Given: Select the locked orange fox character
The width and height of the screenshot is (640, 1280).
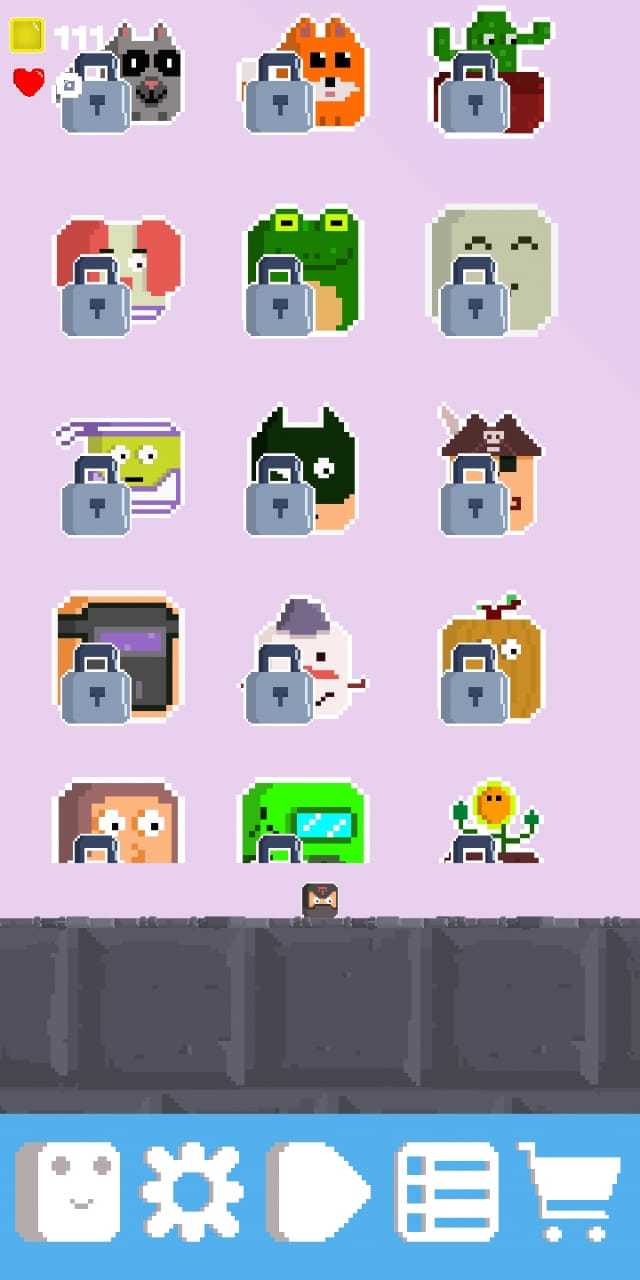Looking at the screenshot, I should [x=305, y=76].
